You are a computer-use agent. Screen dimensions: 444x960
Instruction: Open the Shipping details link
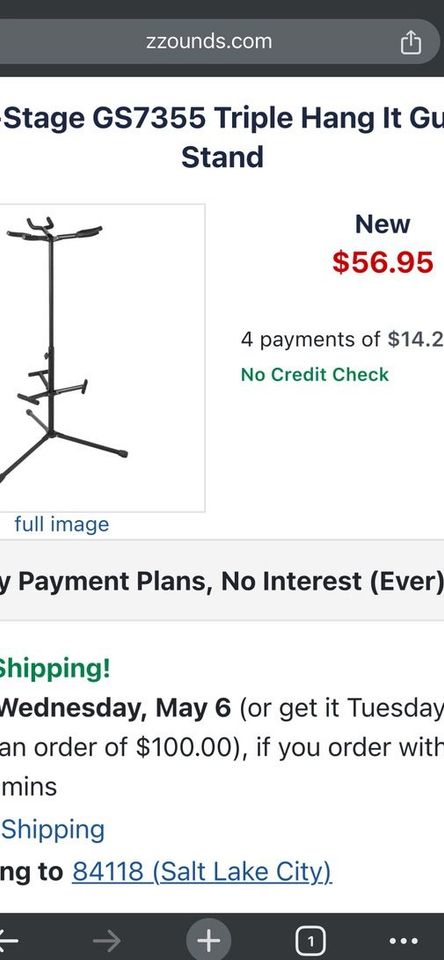click(53, 830)
